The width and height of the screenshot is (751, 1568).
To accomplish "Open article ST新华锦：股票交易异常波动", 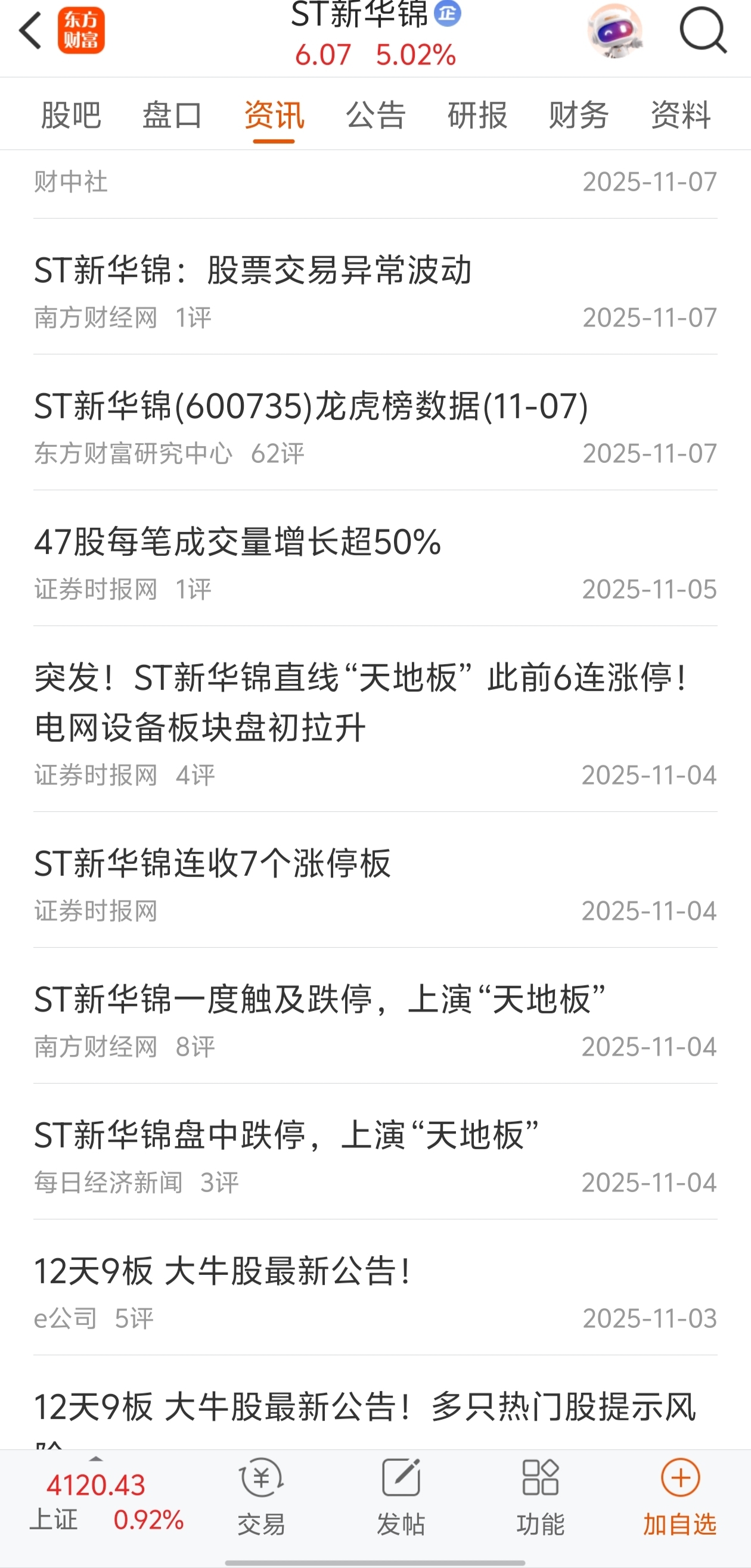I will point(253,270).
